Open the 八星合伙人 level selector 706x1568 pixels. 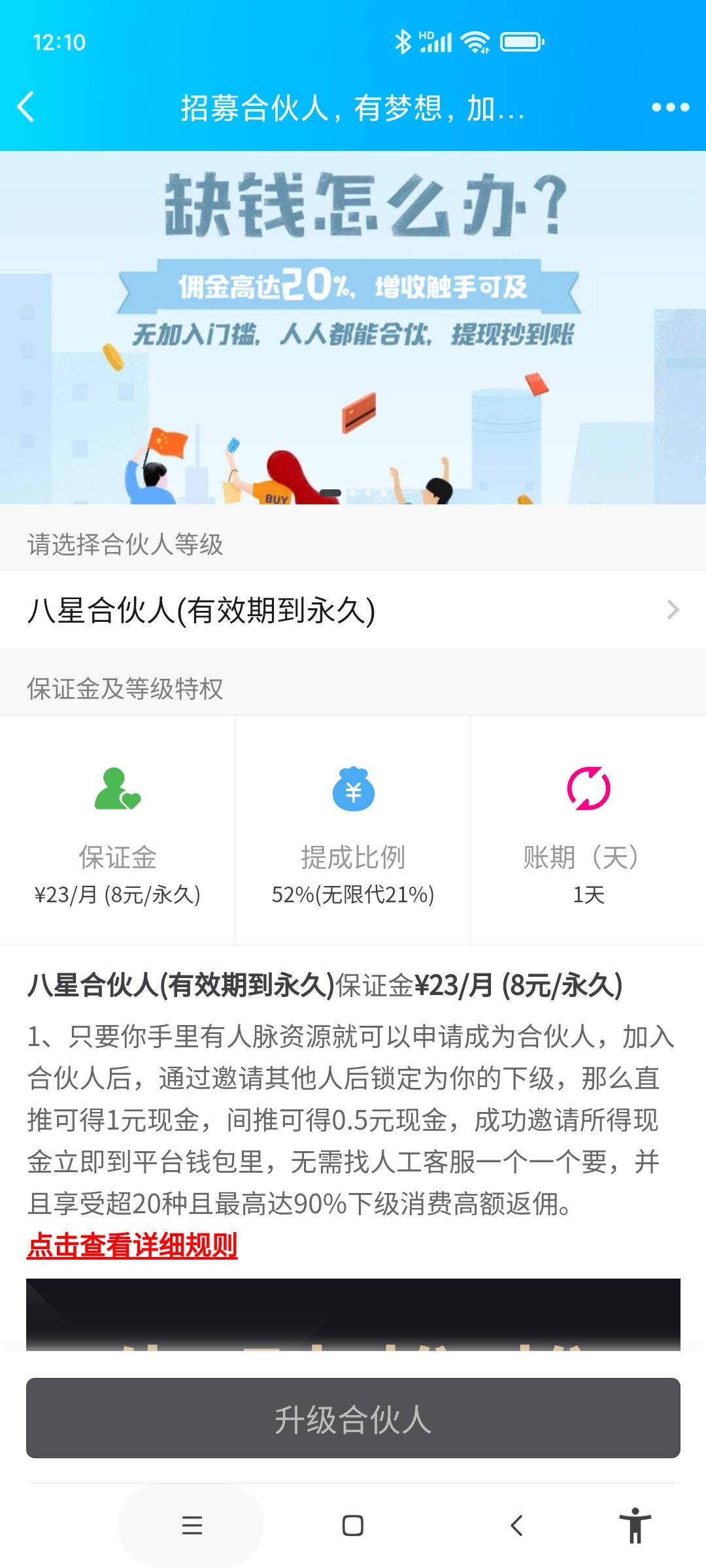click(x=353, y=610)
